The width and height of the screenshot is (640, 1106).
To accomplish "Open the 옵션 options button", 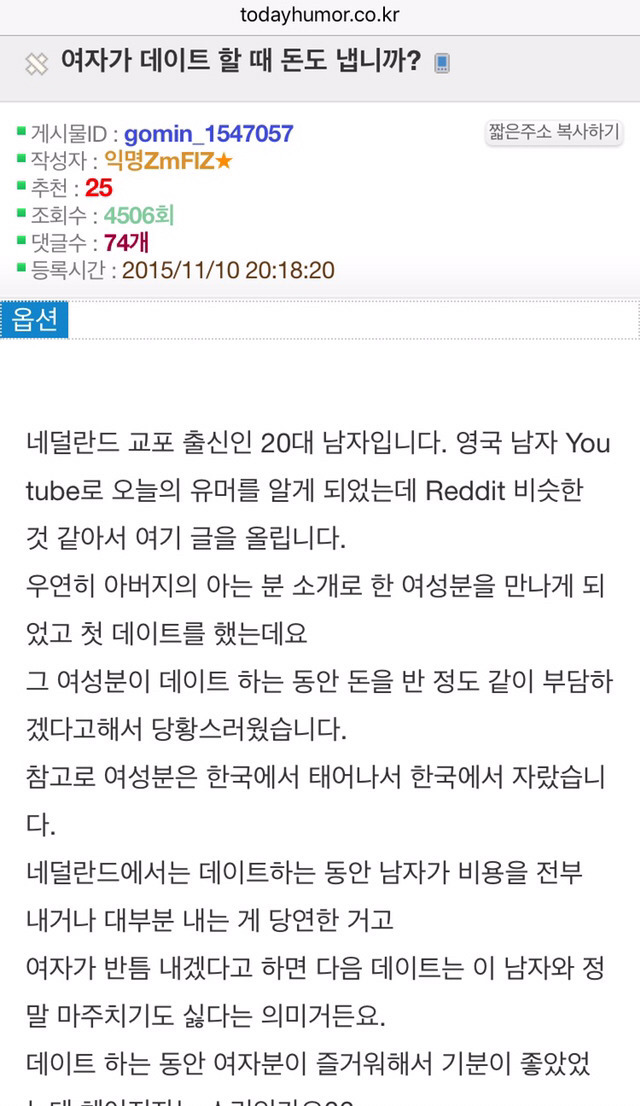I will tap(35, 319).
